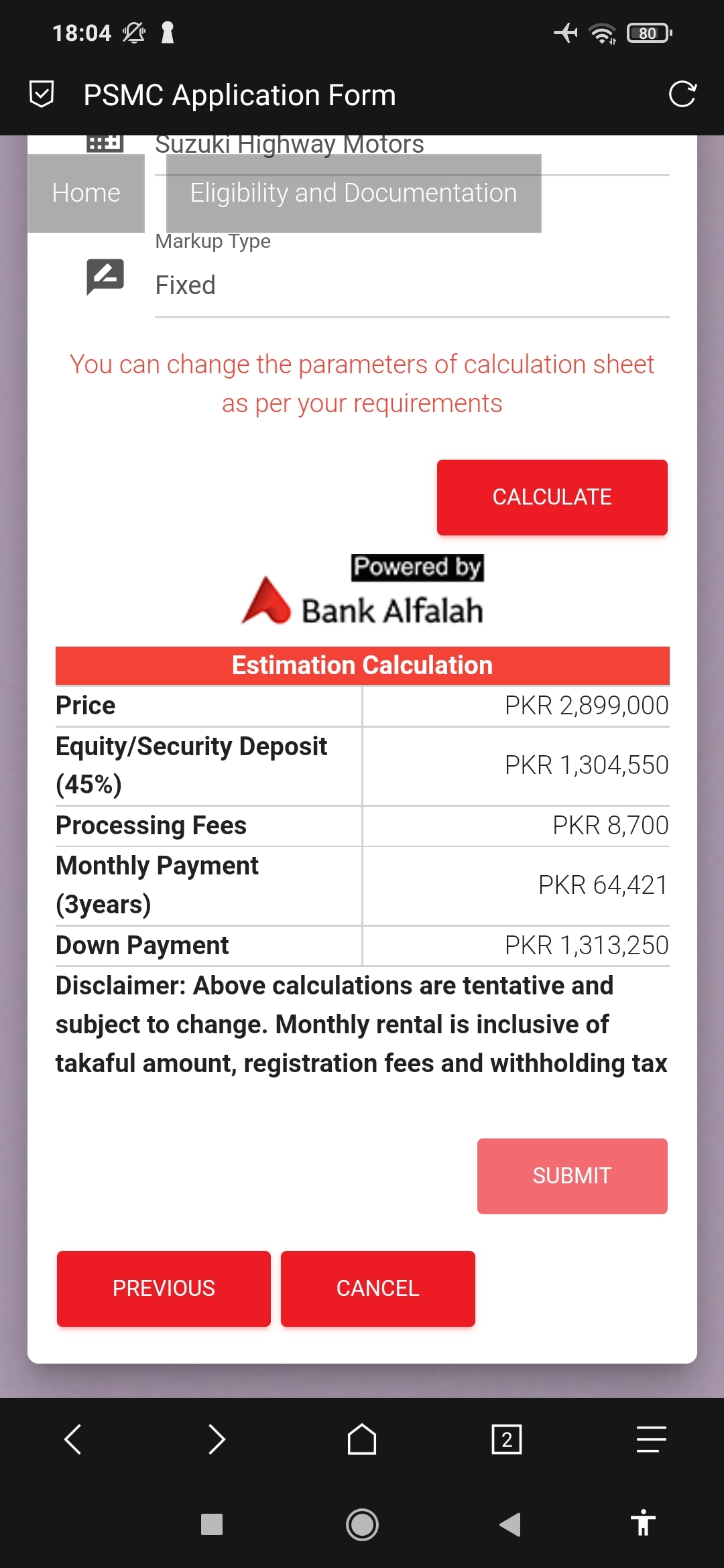Open the browser tabs switcher
Screen dimensions: 724x1568
(x=507, y=1439)
